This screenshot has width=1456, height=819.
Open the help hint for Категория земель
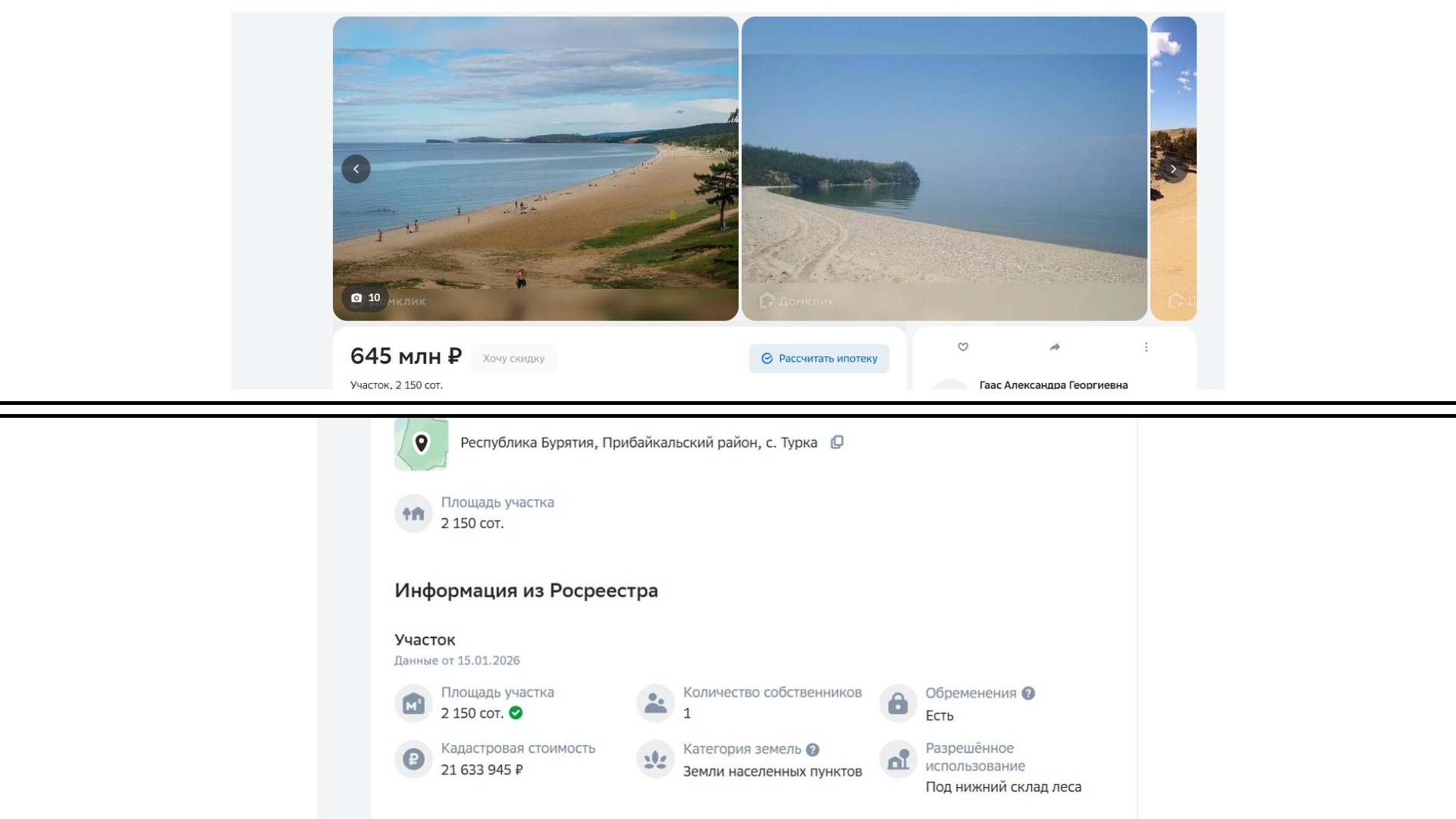click(x=812, y=749)
